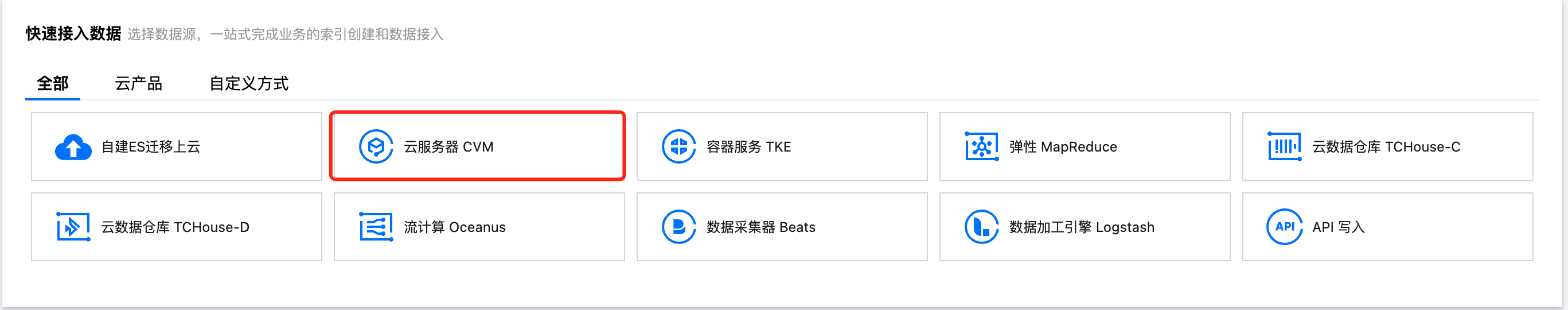The image size is (1568, 310).
Task: Tap the 云数据仓库 TCHouse-C card
Action: pyautogui.click(x=1387, y=147)
